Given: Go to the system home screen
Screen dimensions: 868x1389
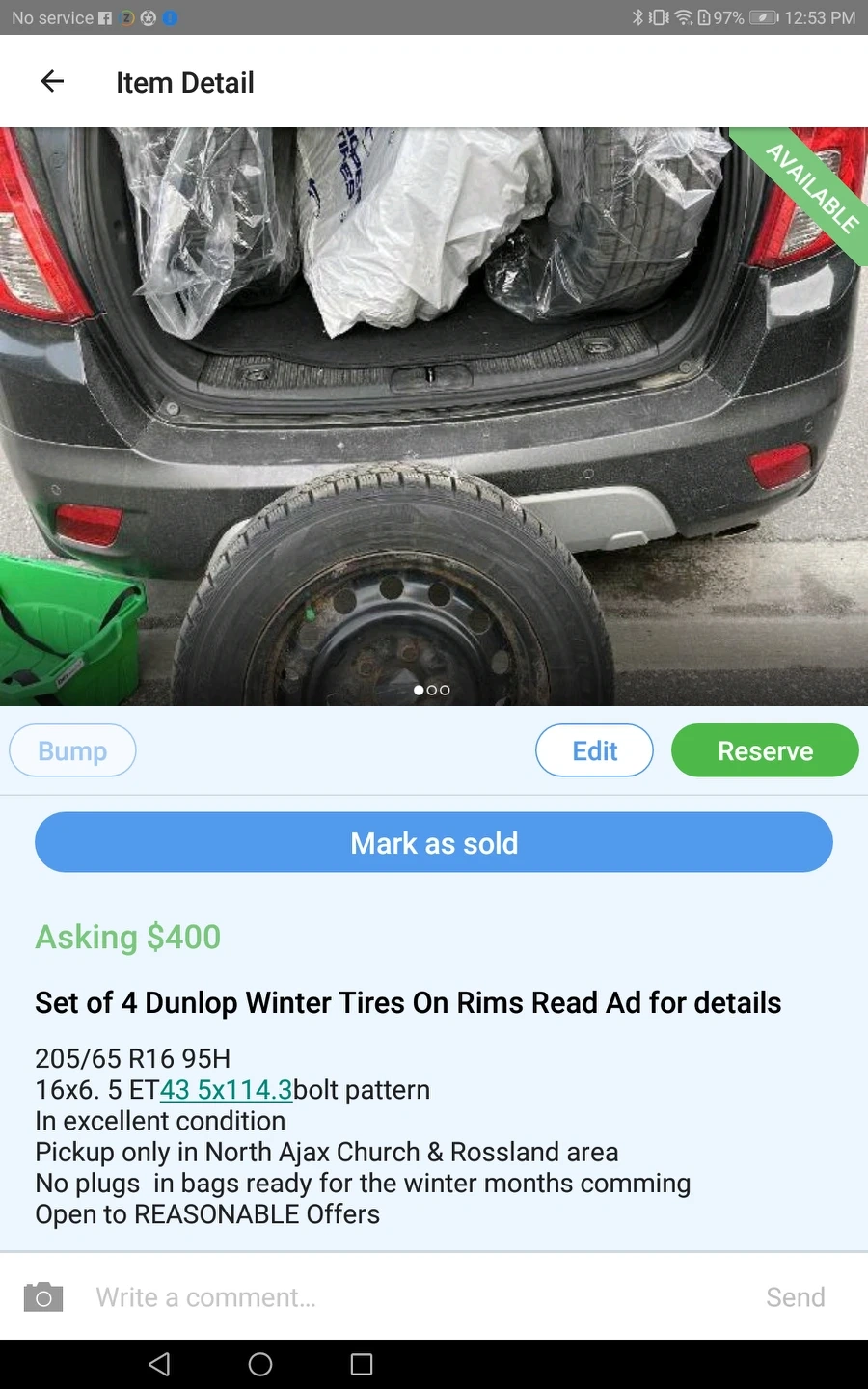Looking at the screenshot, I should [260, 1364].
